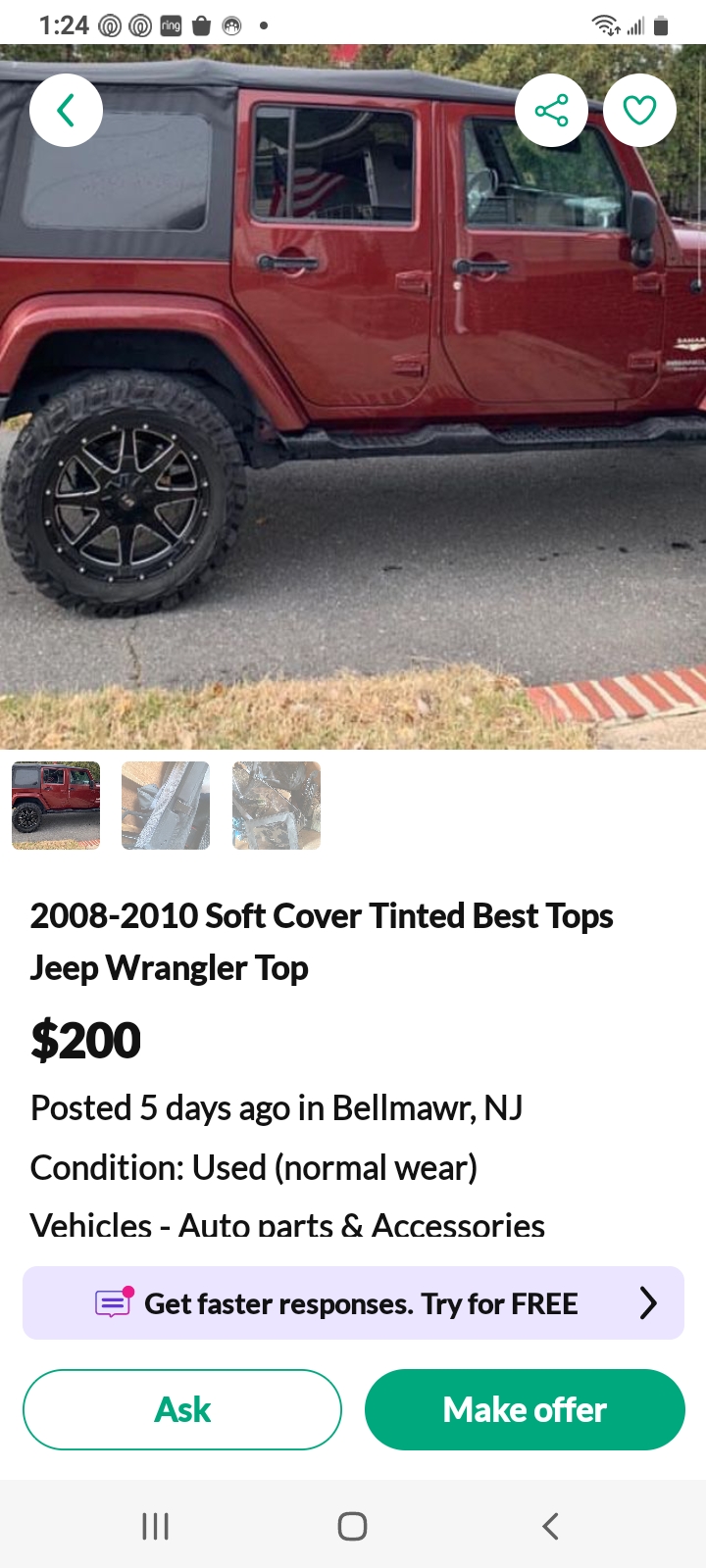Go back using the arrow on the photo
The width and height of the screenshot is (706, 1568).
point(66,110)
